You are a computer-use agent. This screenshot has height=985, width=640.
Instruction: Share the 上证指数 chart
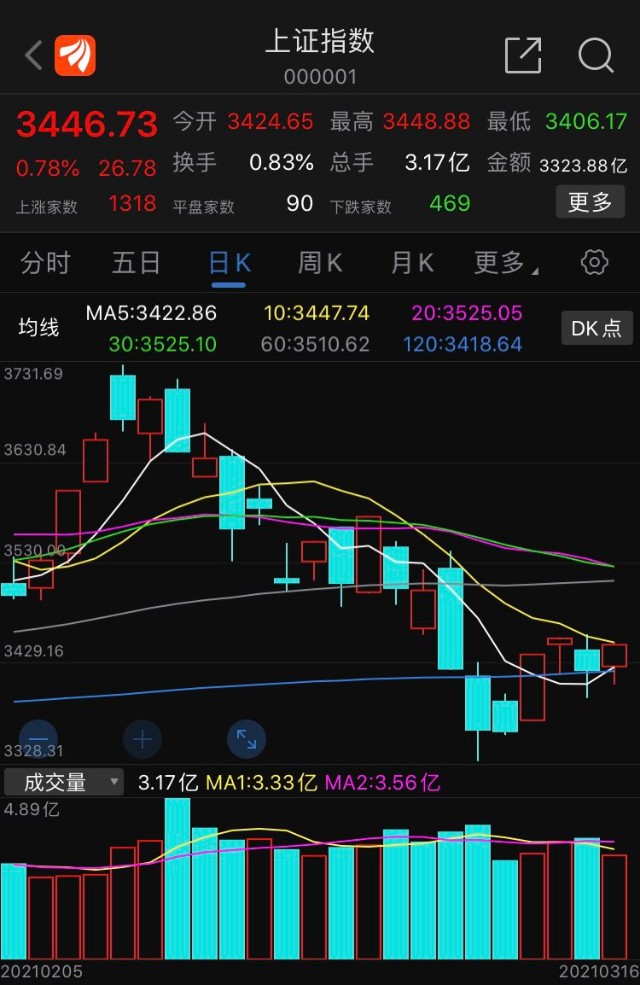(x=522, y=56)
